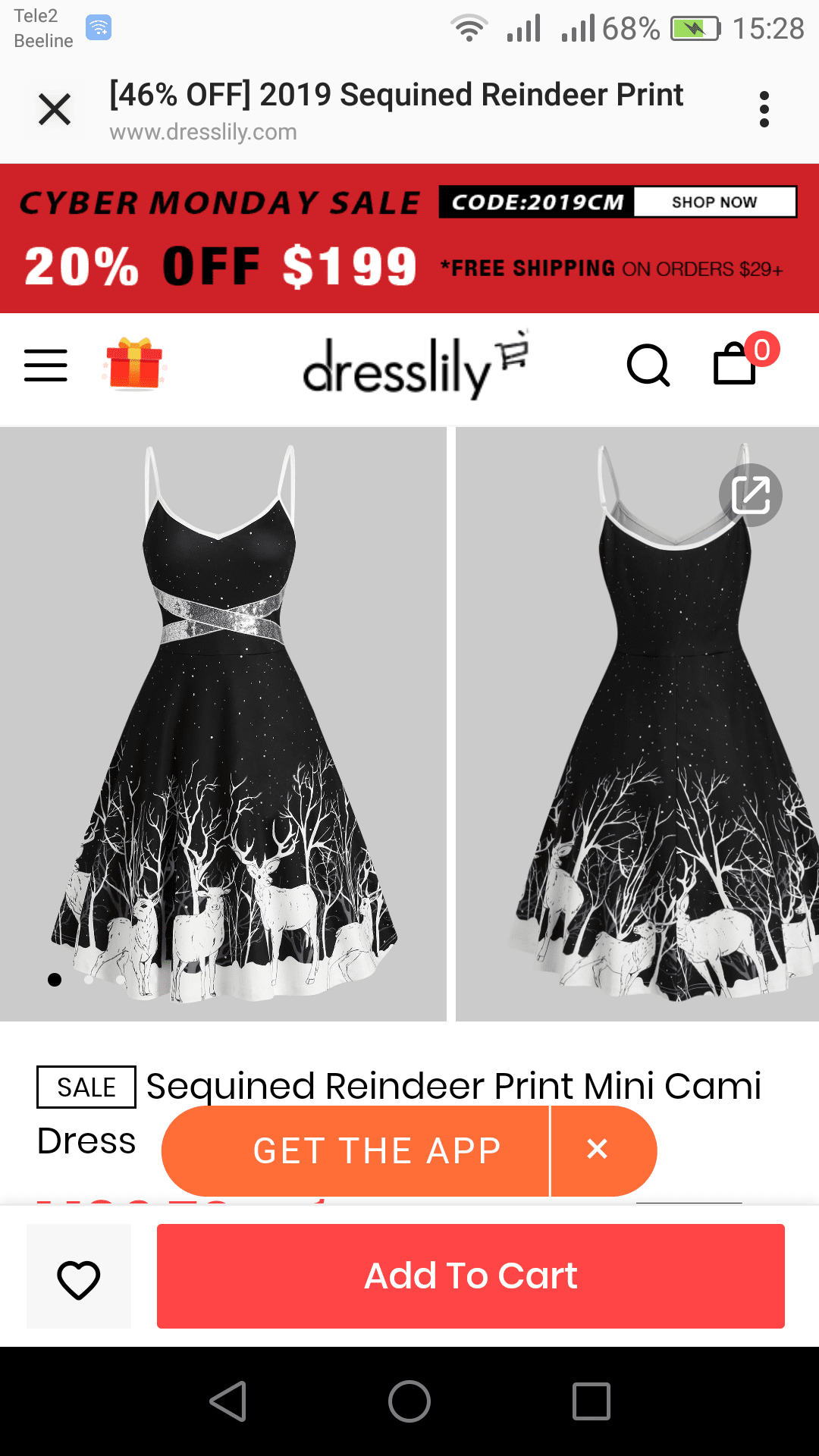819x1456 pixels.
Task: Search for products
Action: pos(648,366)
